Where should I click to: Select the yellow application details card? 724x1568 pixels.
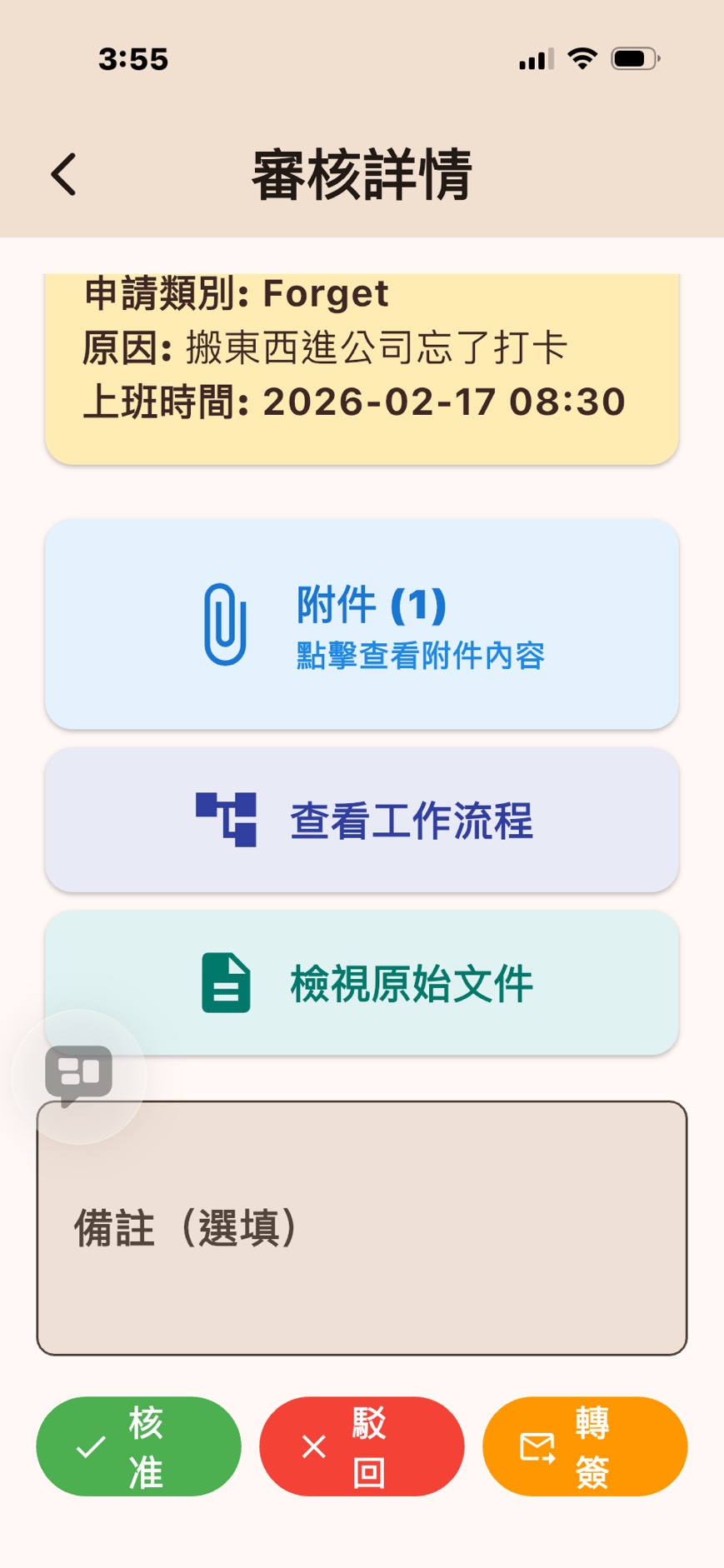tap(362, 362)
